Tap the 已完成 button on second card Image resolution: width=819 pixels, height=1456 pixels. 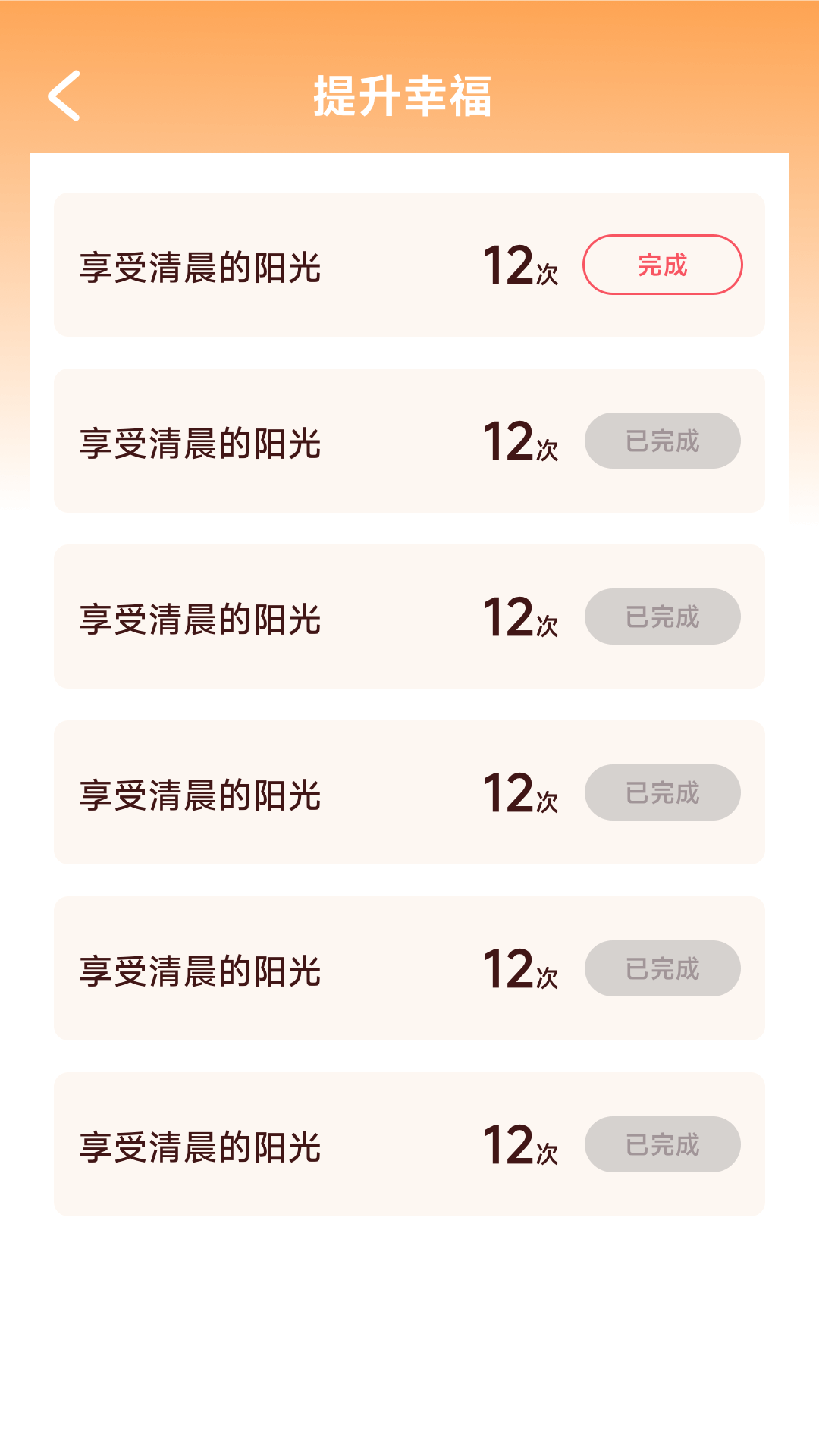pos(663,441)
